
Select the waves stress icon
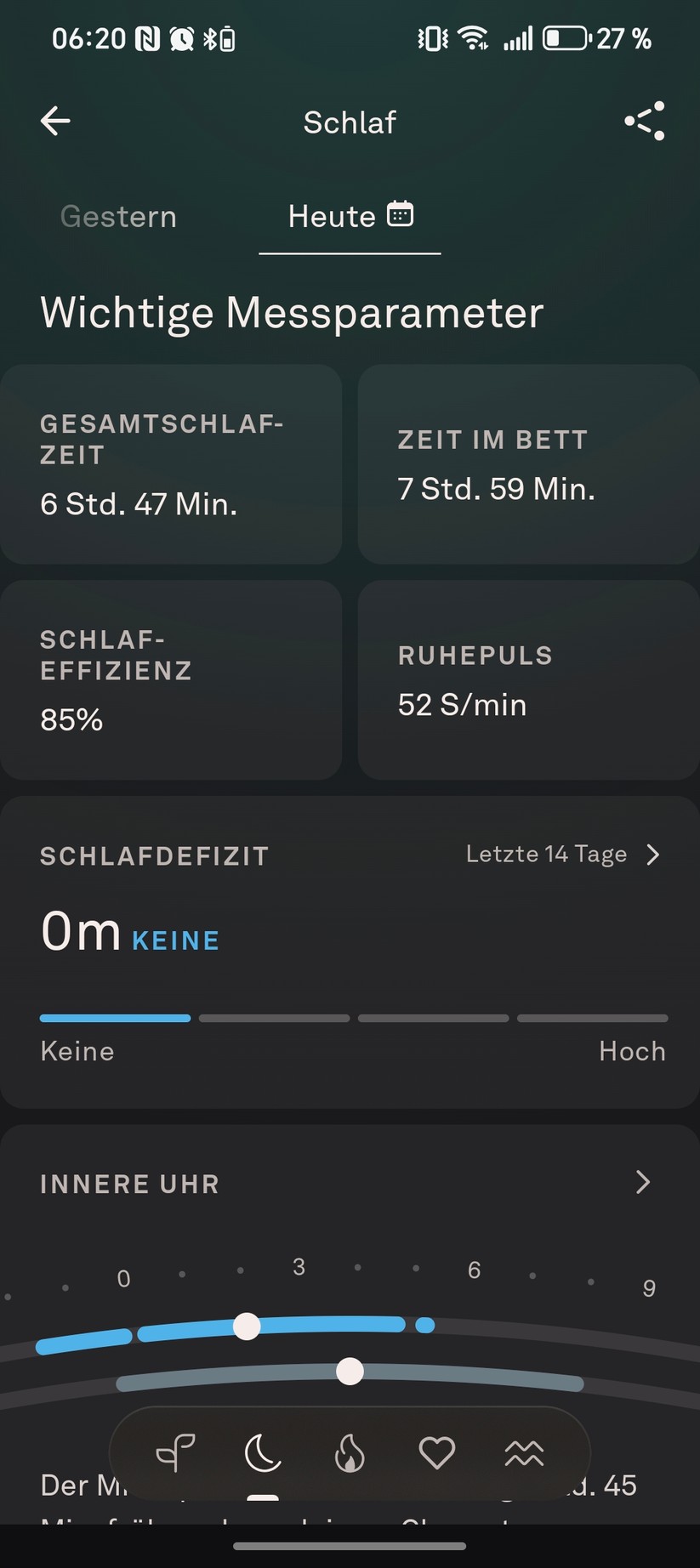point(525,1454)
